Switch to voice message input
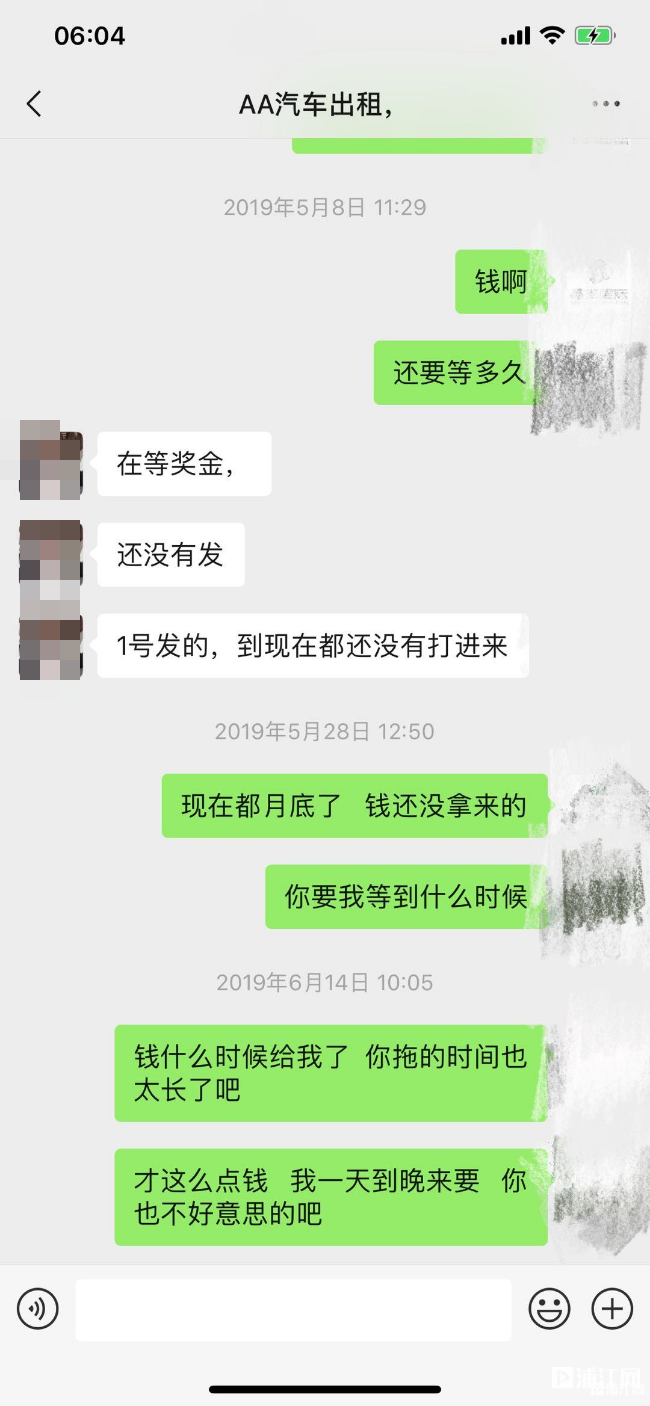 [38, 1308]
